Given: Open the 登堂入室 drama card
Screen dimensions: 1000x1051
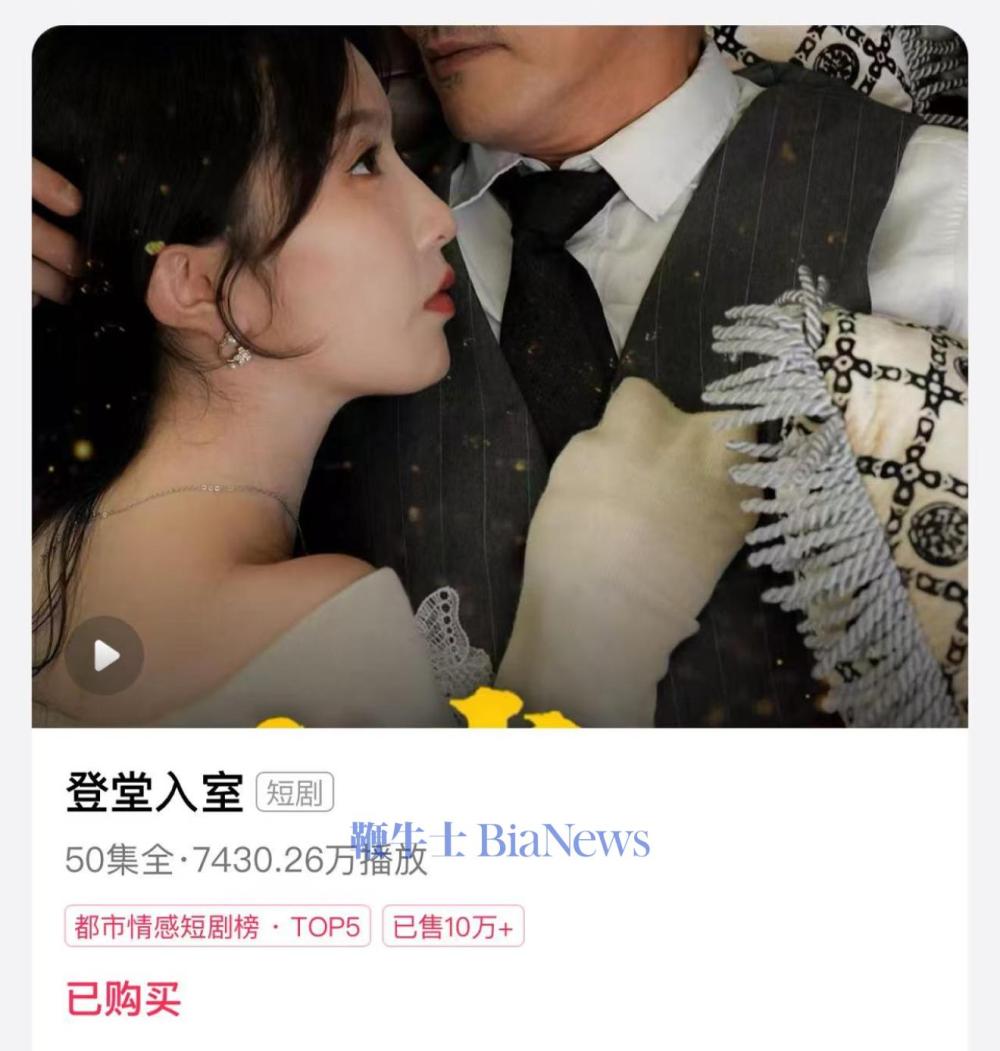Looking at the screenshot, I should pyautogui.click(x=154, y=793).
